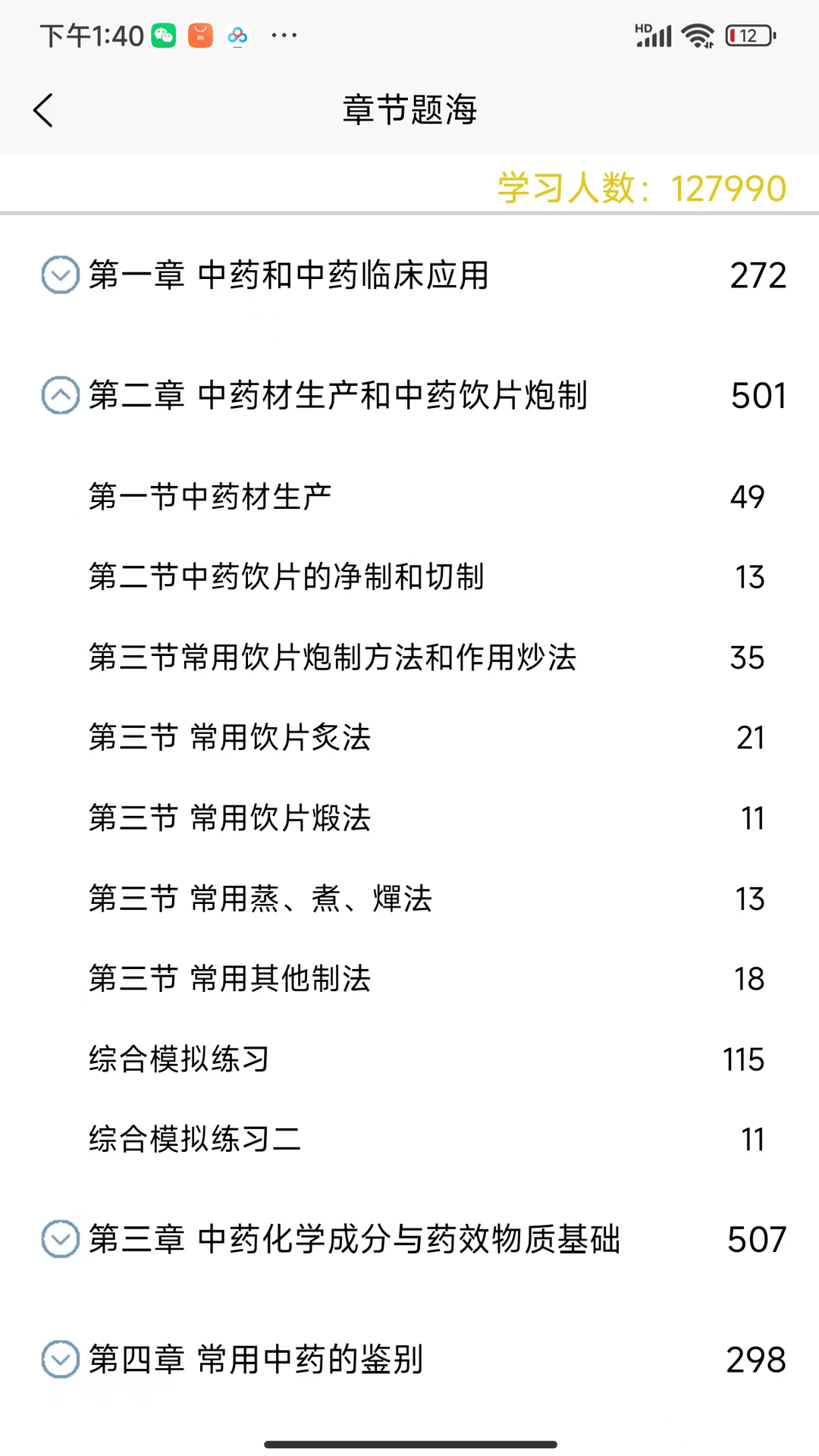Open 第三节 常用其他制法
Screen dimensions: 819x1456
[x=230, y=979]
